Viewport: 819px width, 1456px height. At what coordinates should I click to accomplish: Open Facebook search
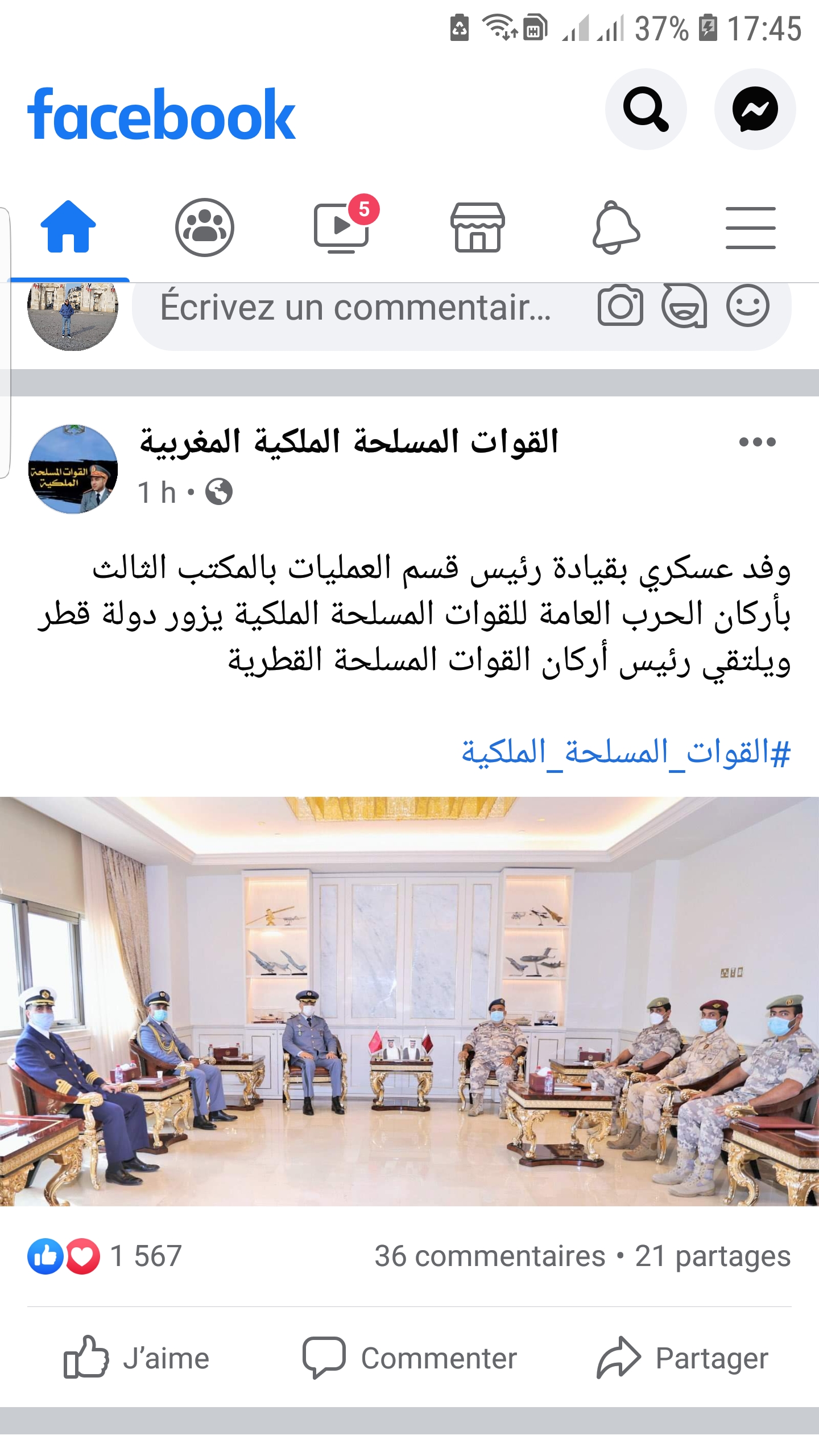coord(646,109)
